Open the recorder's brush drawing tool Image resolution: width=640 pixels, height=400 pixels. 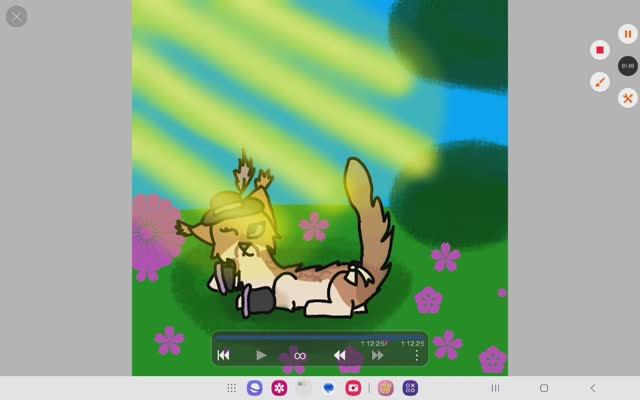pos(600,82)
